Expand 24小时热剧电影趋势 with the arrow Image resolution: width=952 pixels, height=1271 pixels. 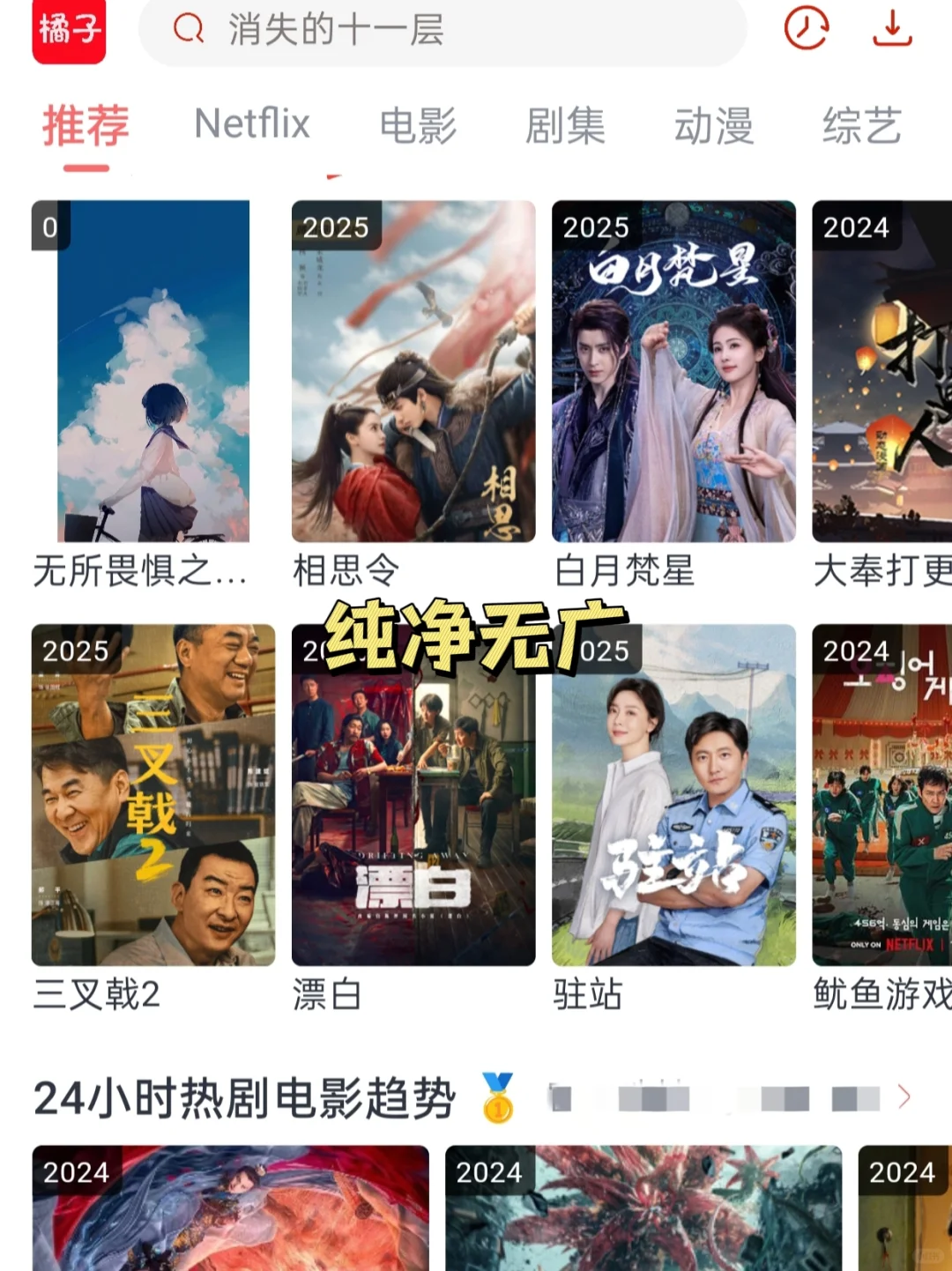(904, 1097)
